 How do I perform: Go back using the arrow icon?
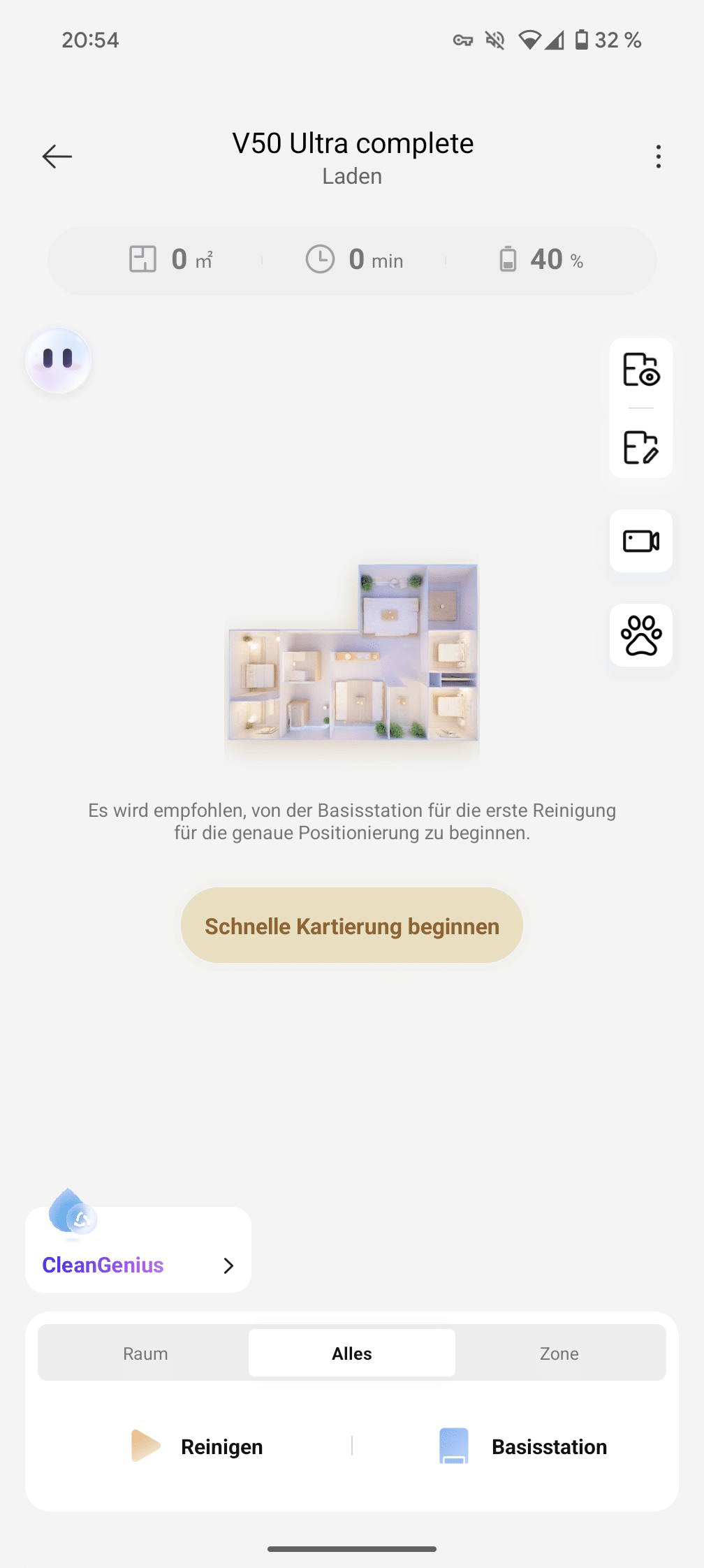[x=57, y=157]
